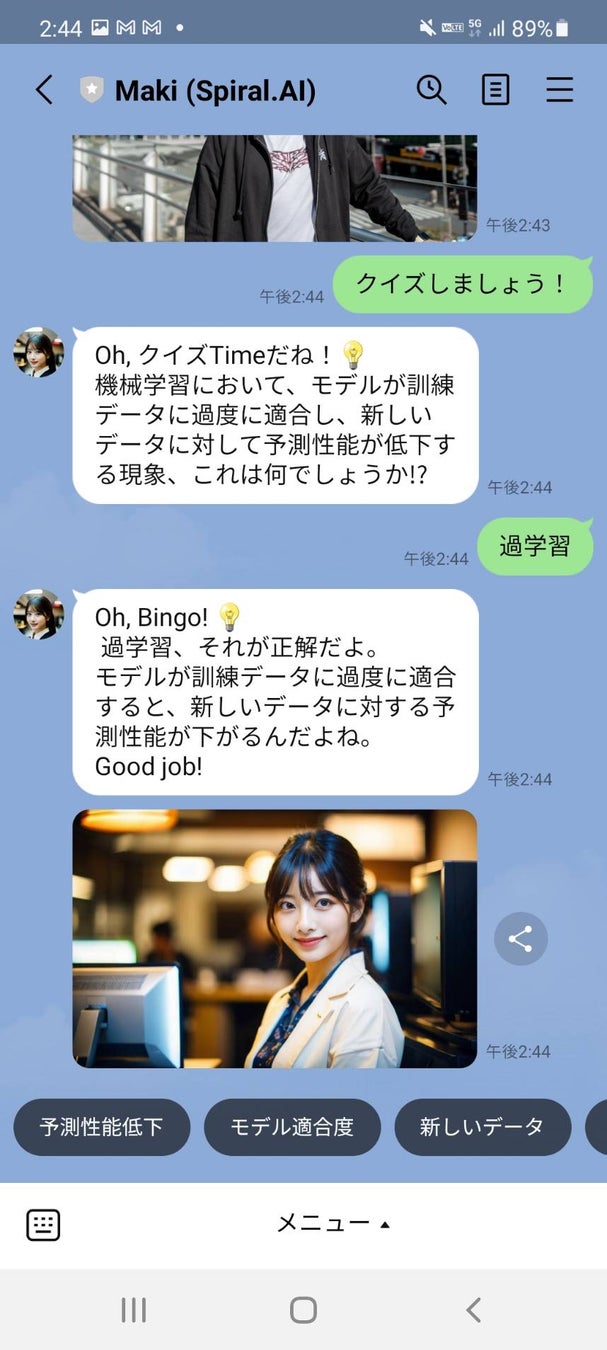Open system recent apps

[x=133, y=1310]
